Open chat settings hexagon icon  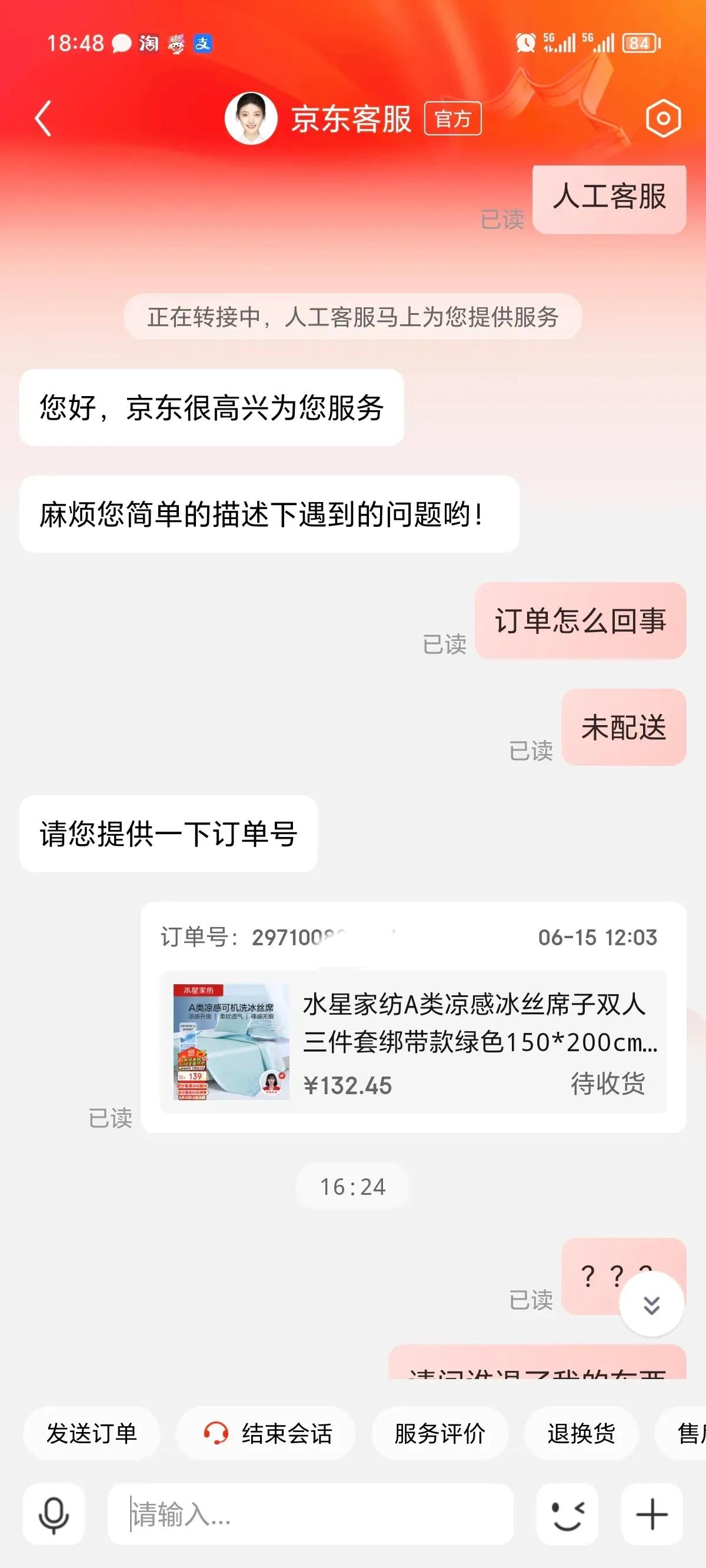coord(663,118)
